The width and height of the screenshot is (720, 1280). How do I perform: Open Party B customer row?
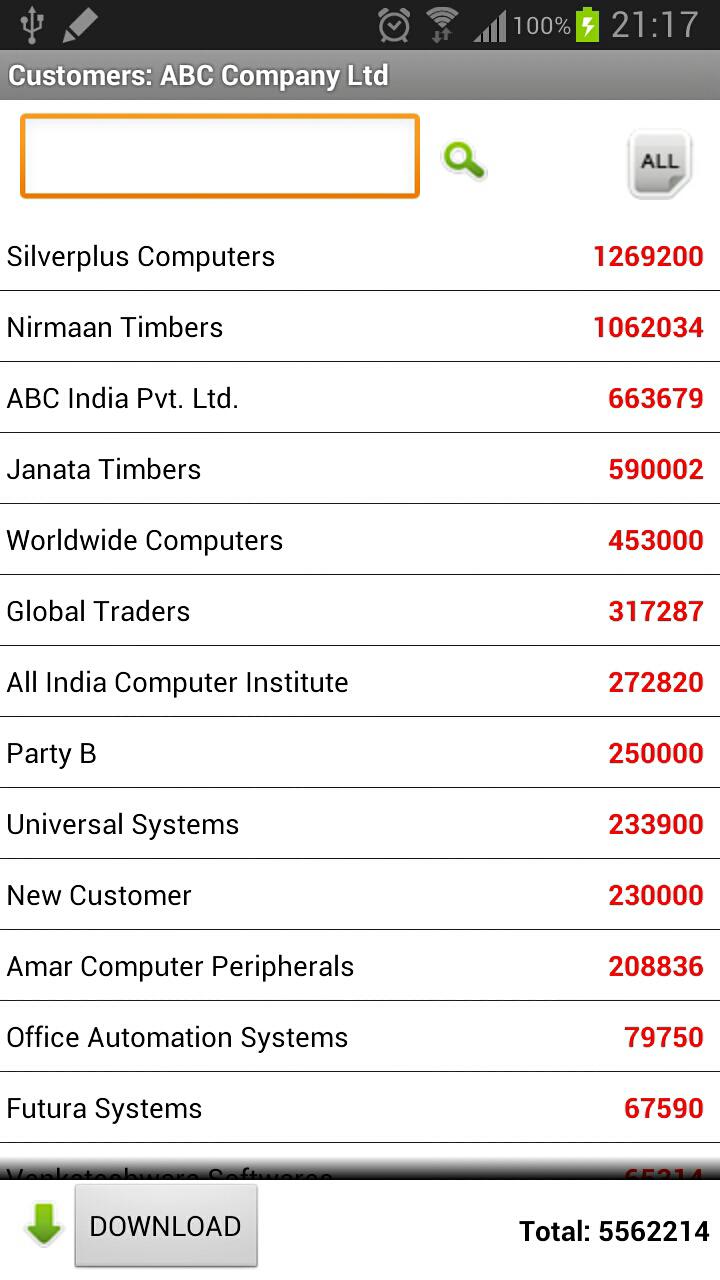point(360,753)
